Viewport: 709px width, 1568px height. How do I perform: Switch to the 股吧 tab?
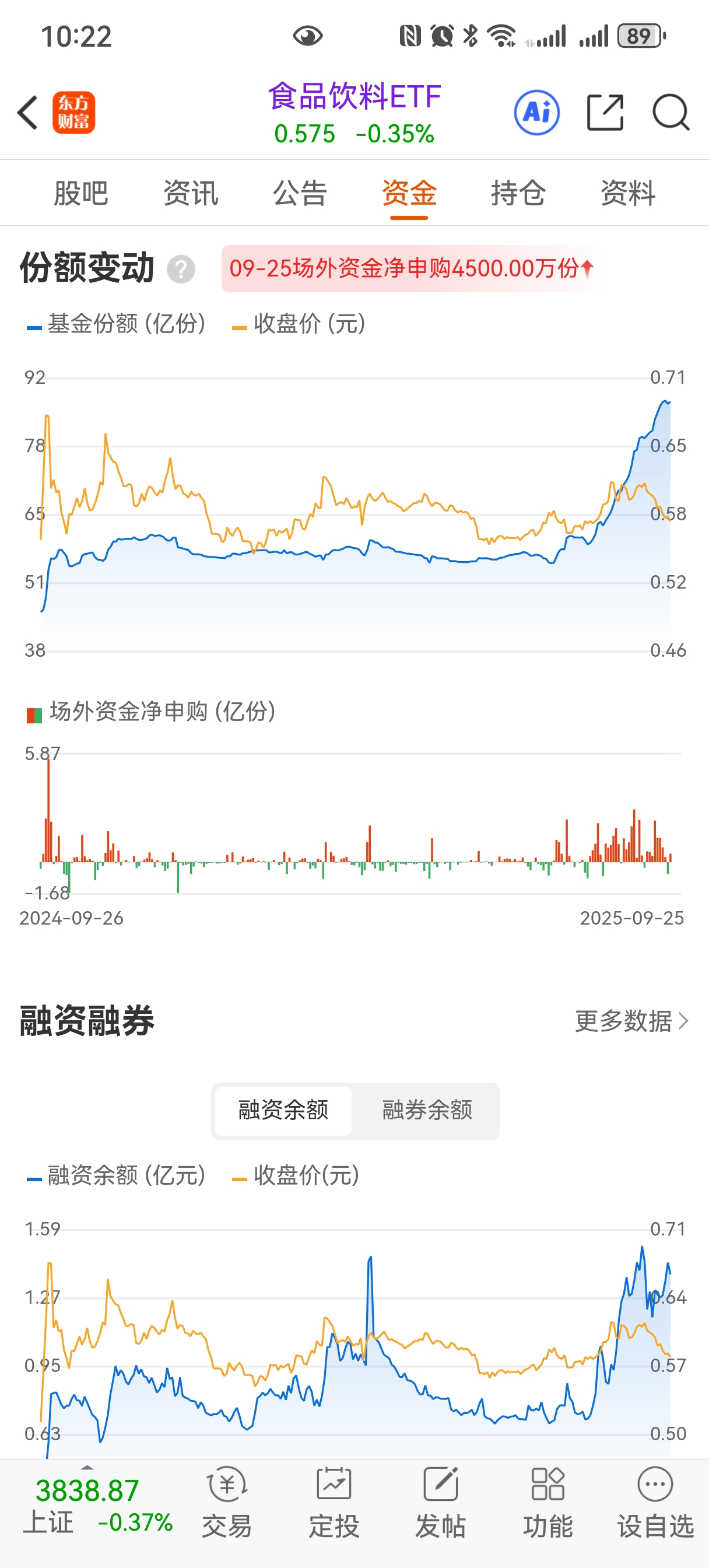81,194
